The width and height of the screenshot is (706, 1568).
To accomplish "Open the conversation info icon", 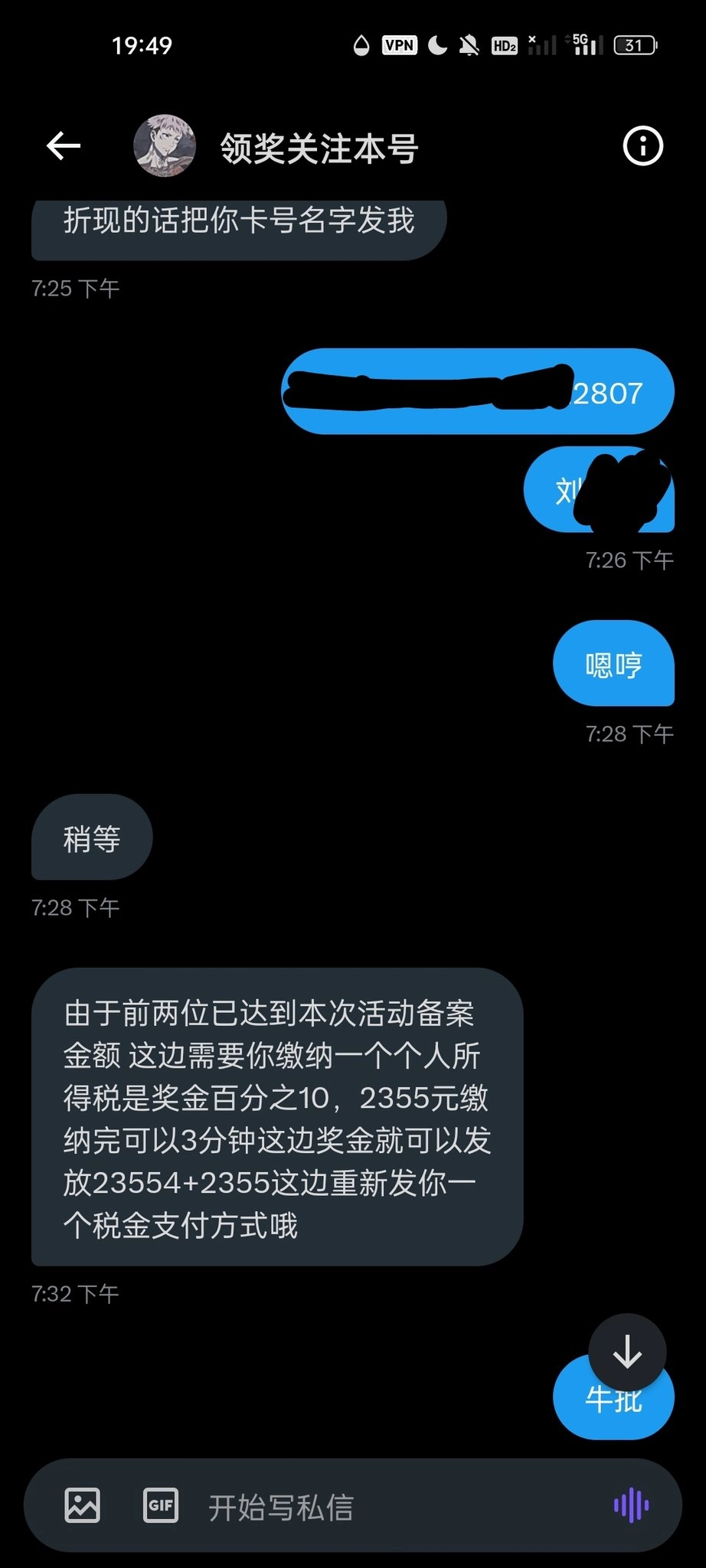I will [x=642, y=146].
